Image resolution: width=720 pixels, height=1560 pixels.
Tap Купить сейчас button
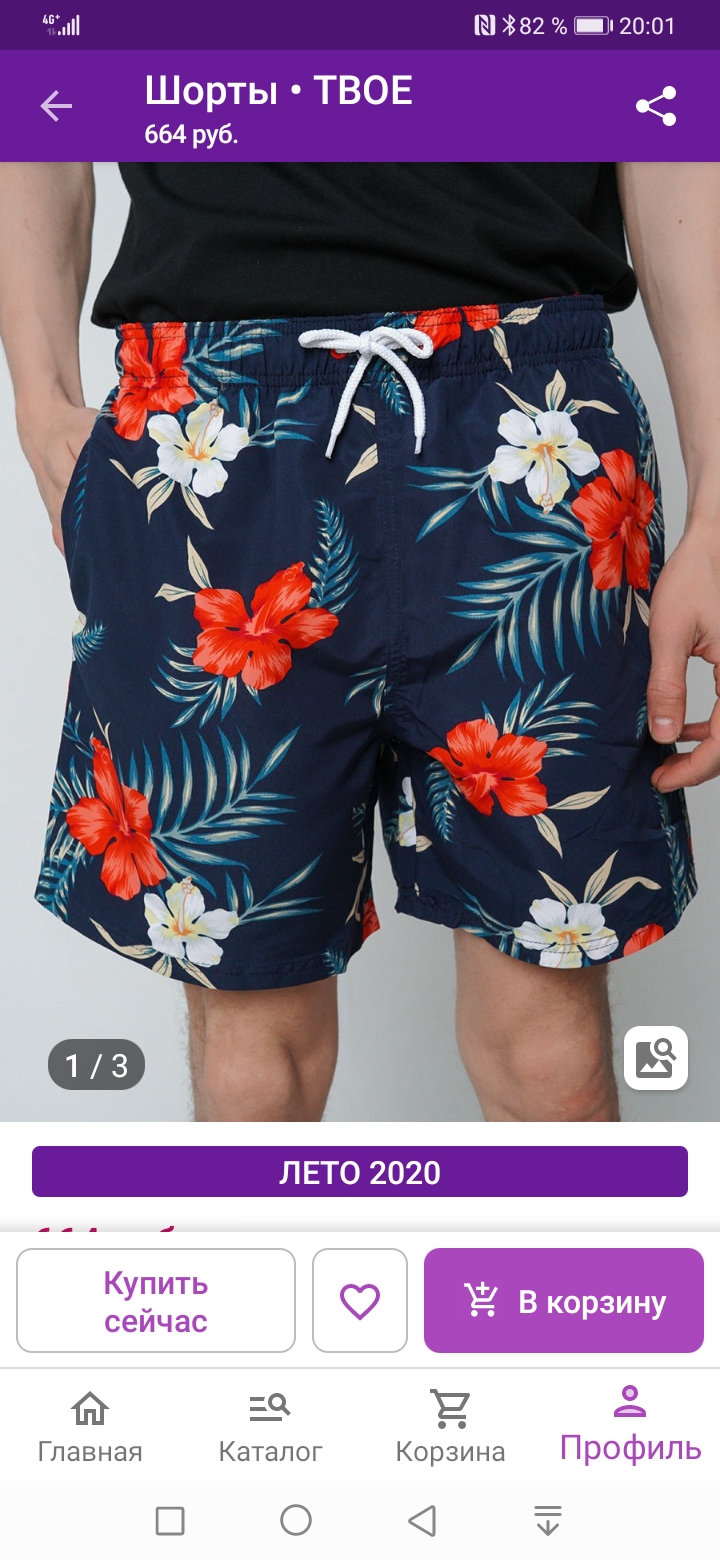156,1301
